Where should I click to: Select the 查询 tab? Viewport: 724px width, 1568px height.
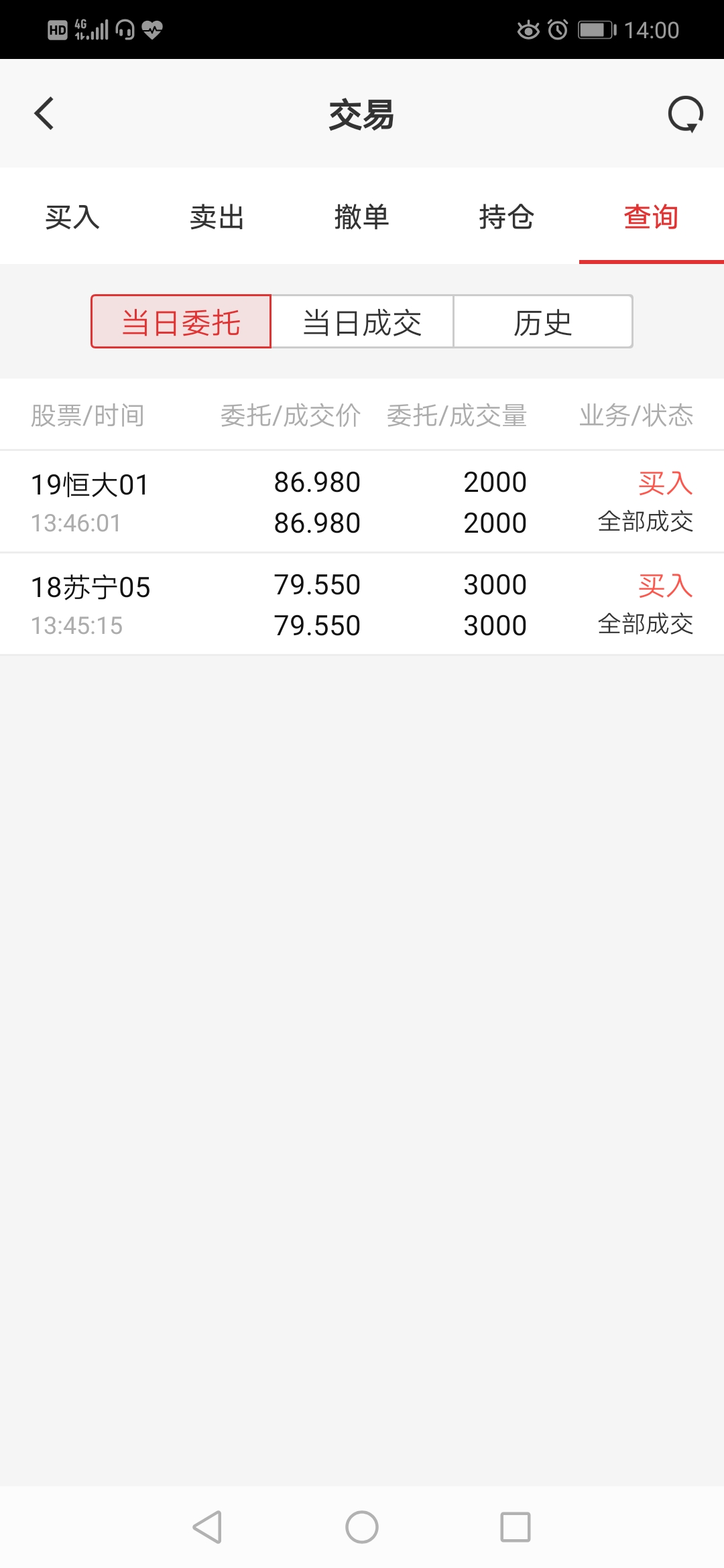pyautogui.click(x=651, y=217)
